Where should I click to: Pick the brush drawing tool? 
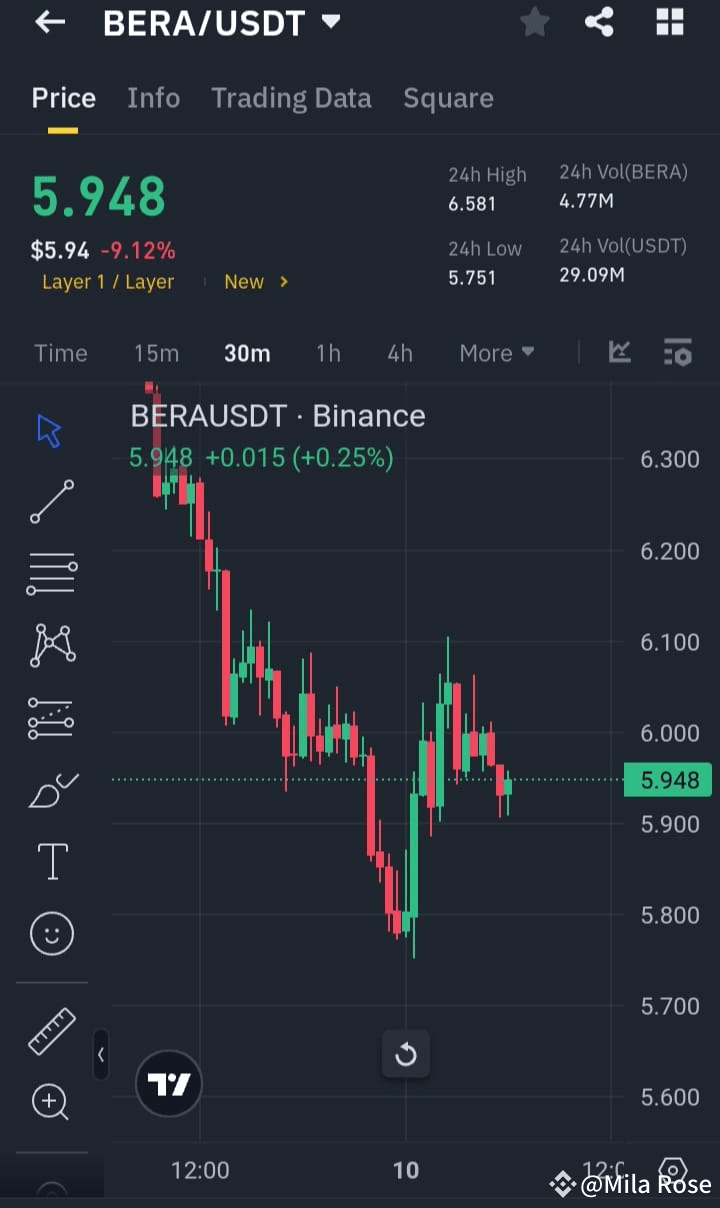[50, 789]
